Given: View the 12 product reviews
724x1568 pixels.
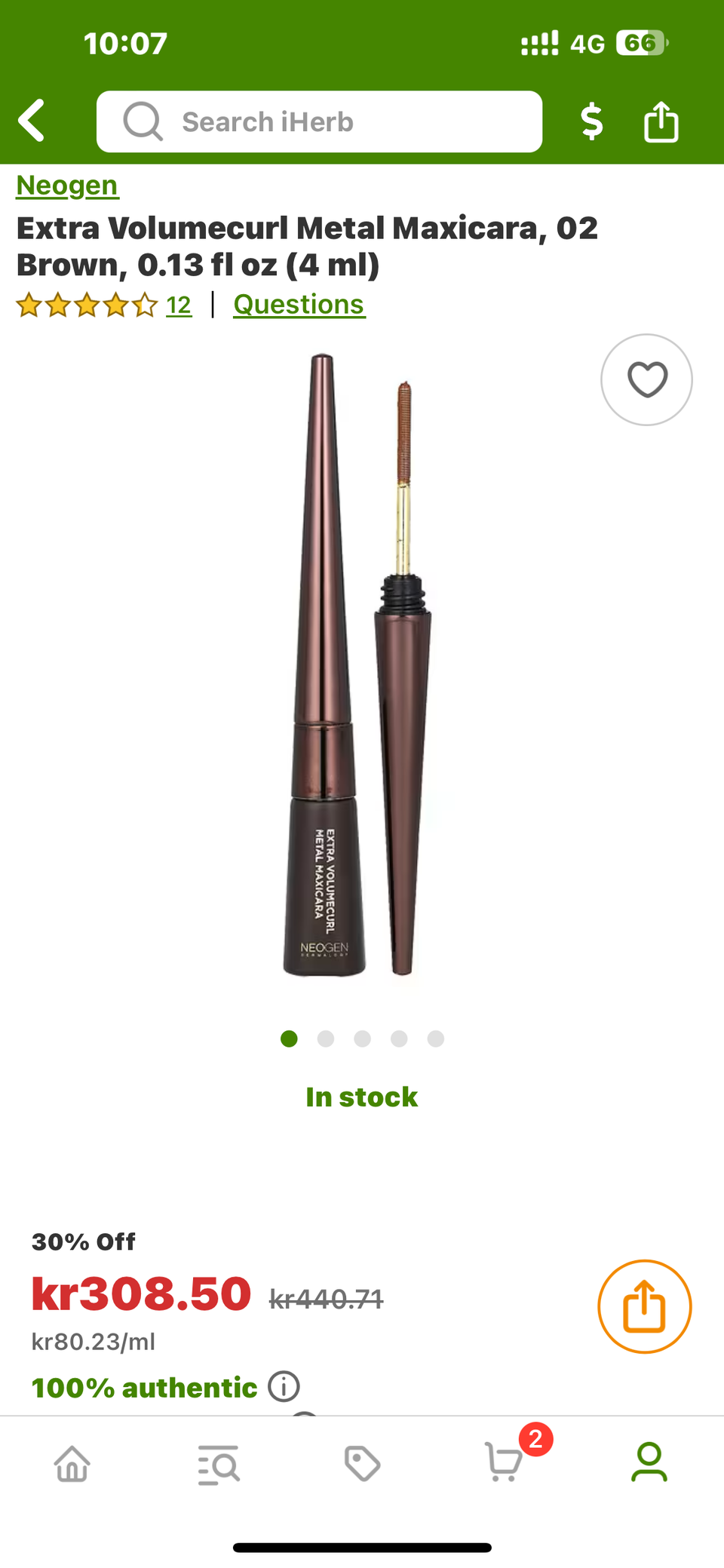Looking at the screenshot, I should pyautogui.click(x=179, y=305).
